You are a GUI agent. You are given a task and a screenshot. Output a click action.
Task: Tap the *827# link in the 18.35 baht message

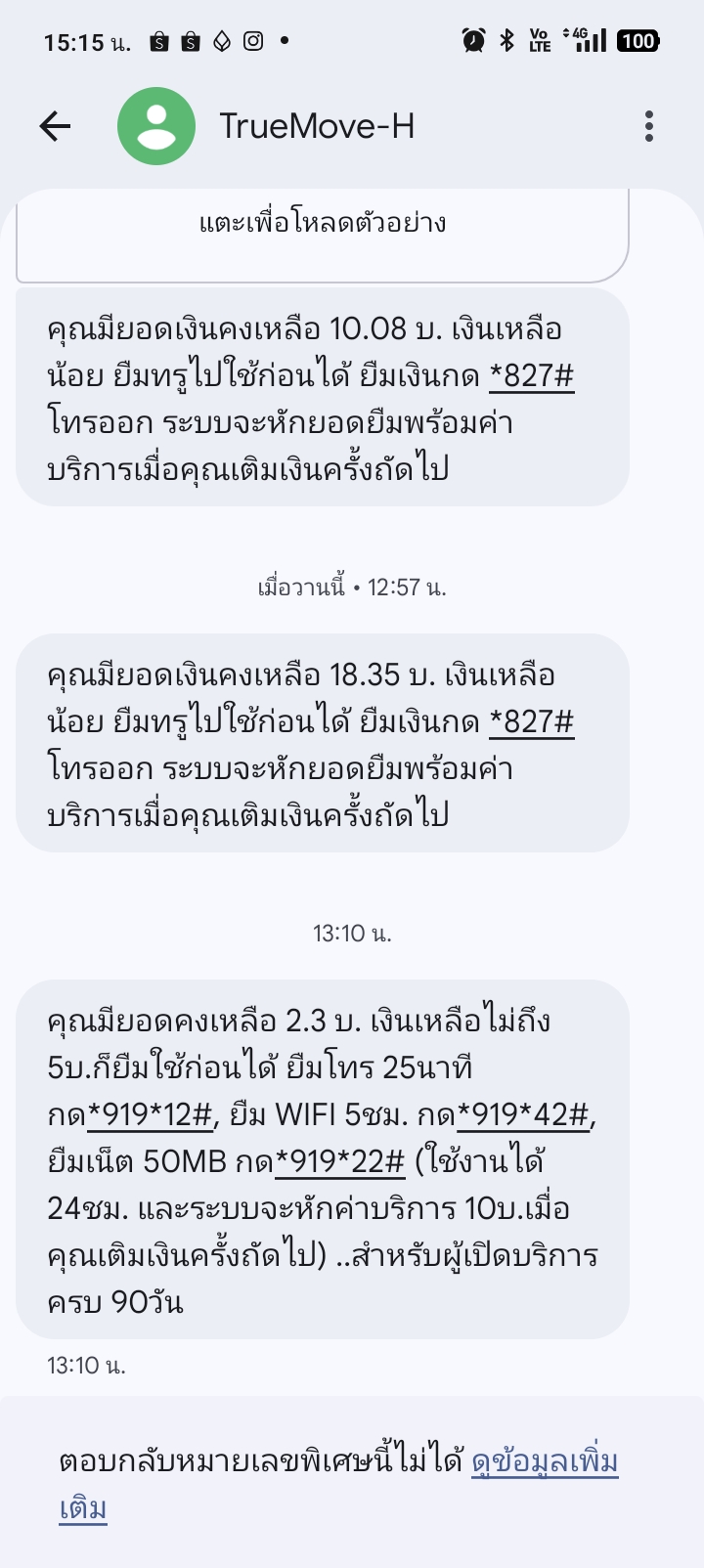(x=531, y=722)
